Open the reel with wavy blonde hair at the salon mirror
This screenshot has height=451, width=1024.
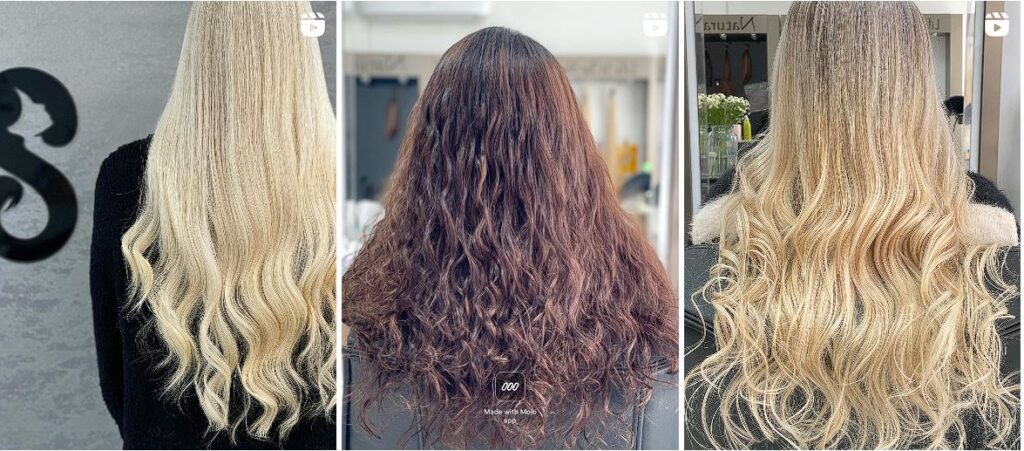852,225
